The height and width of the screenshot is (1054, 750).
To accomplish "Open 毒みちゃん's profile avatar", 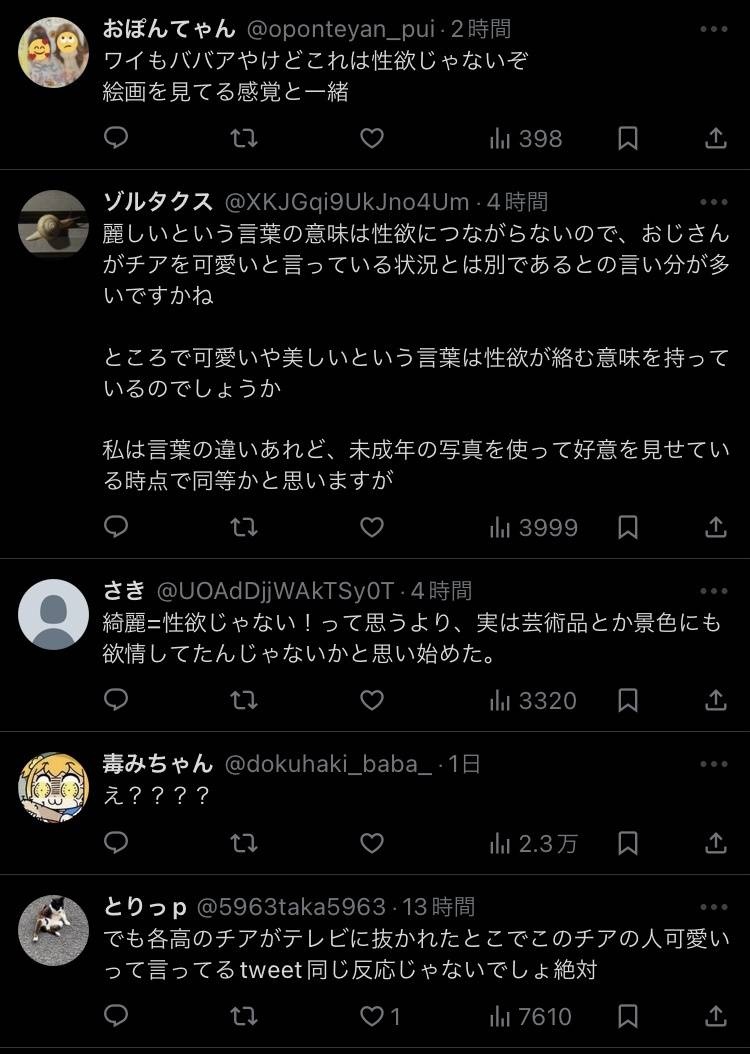I will coord(54,787).
